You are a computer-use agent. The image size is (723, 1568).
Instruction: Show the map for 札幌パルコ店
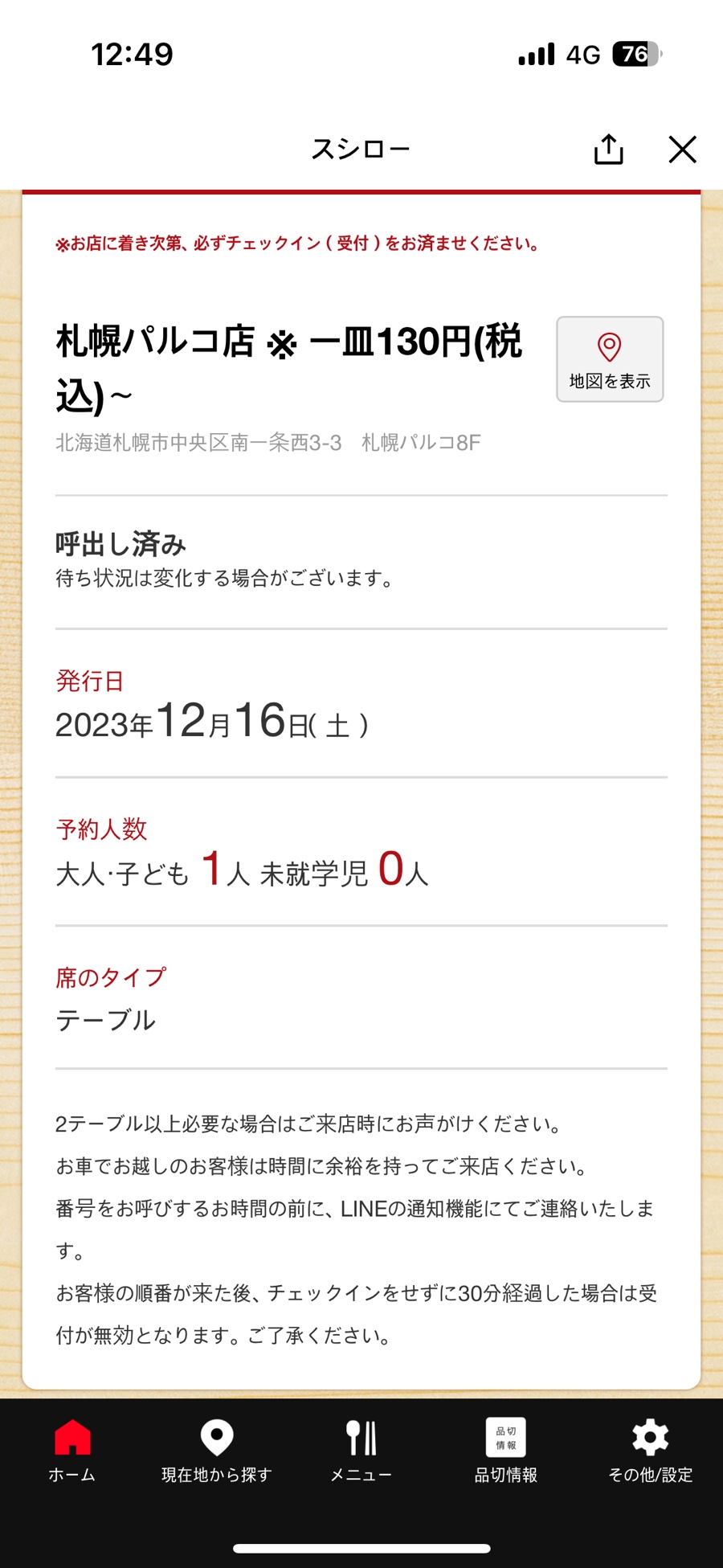(x=610, y=359)
